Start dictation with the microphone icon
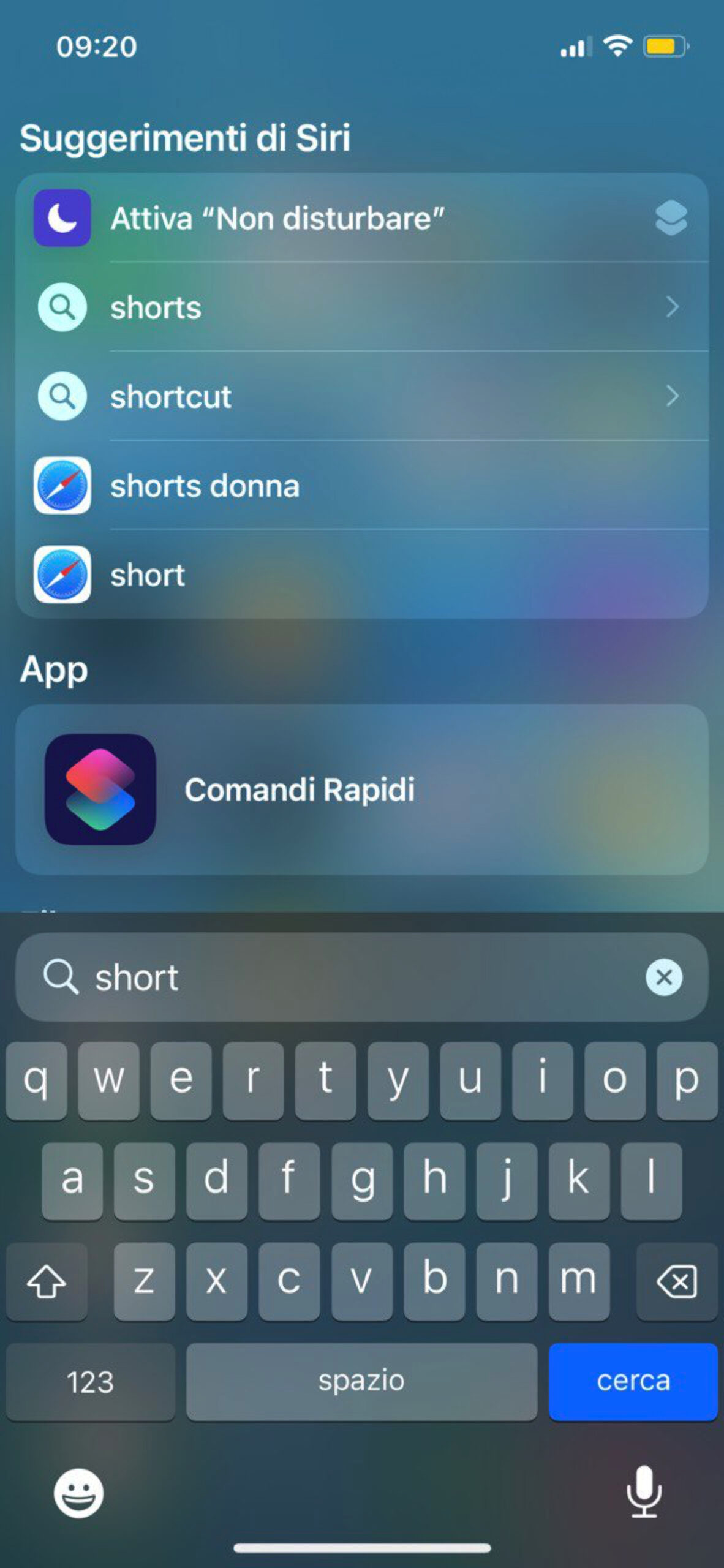 [644, 1491]
